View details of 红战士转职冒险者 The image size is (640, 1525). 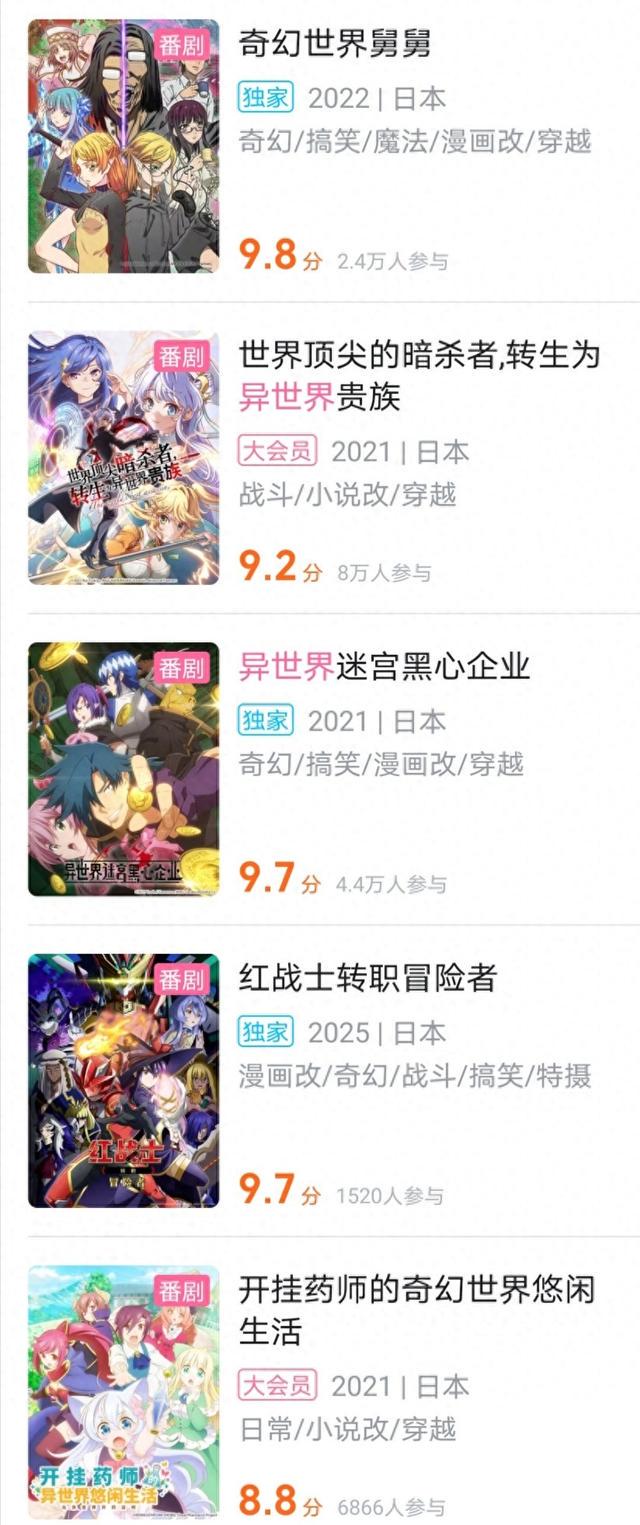[367, 978]
